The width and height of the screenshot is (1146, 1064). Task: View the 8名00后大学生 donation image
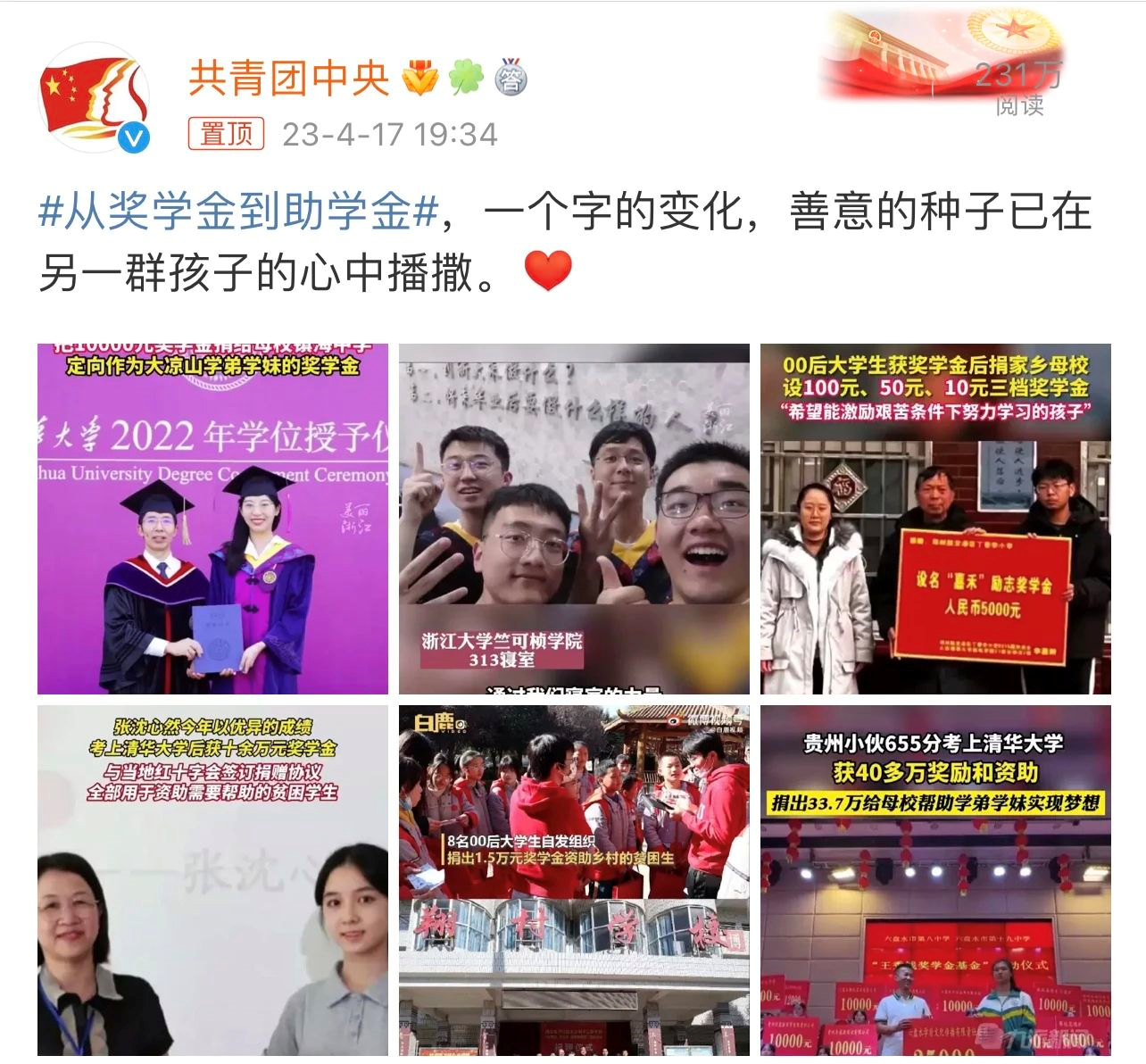coord(574,880)
